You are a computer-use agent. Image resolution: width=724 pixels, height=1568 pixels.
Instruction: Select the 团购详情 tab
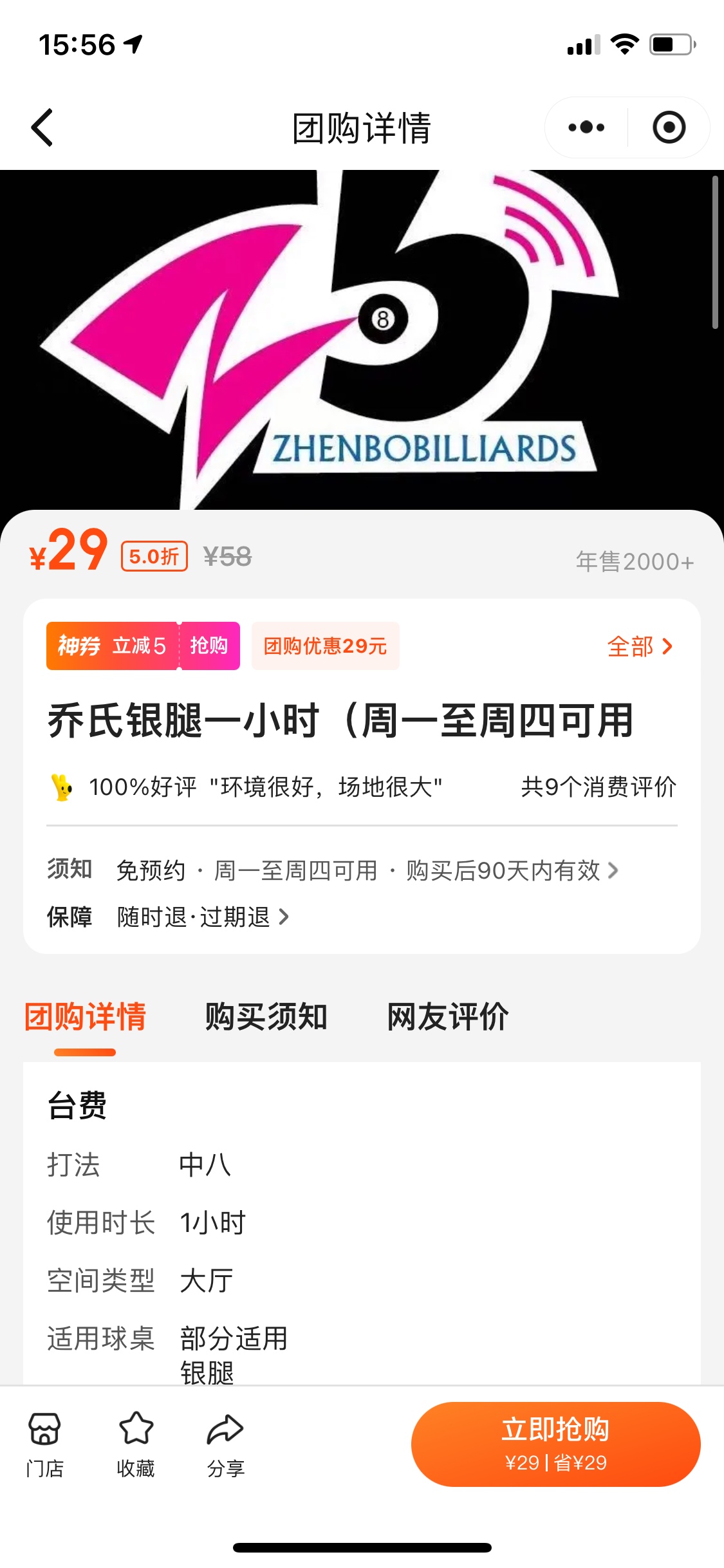pos(86,1017)
